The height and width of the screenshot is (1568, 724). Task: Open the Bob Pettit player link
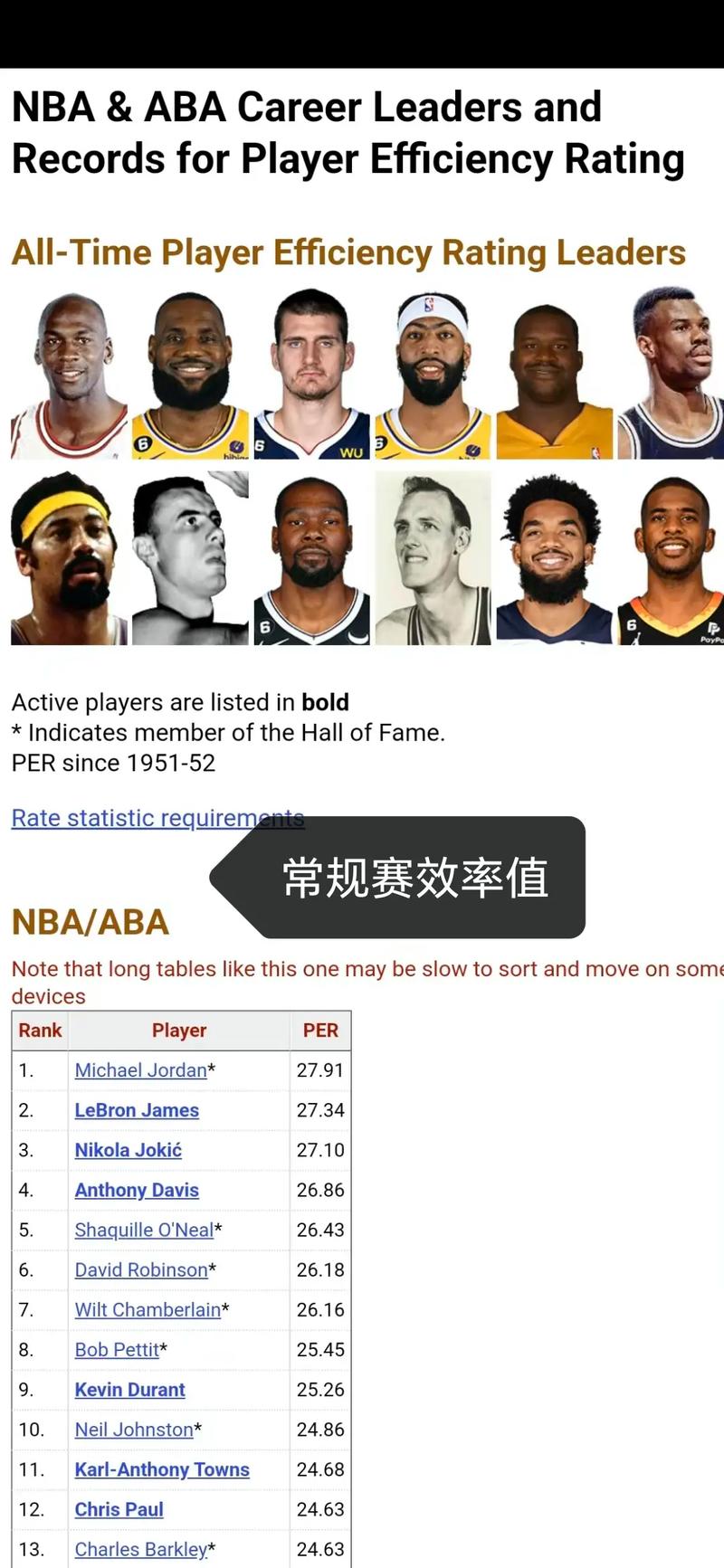[x=117, y=1349]
